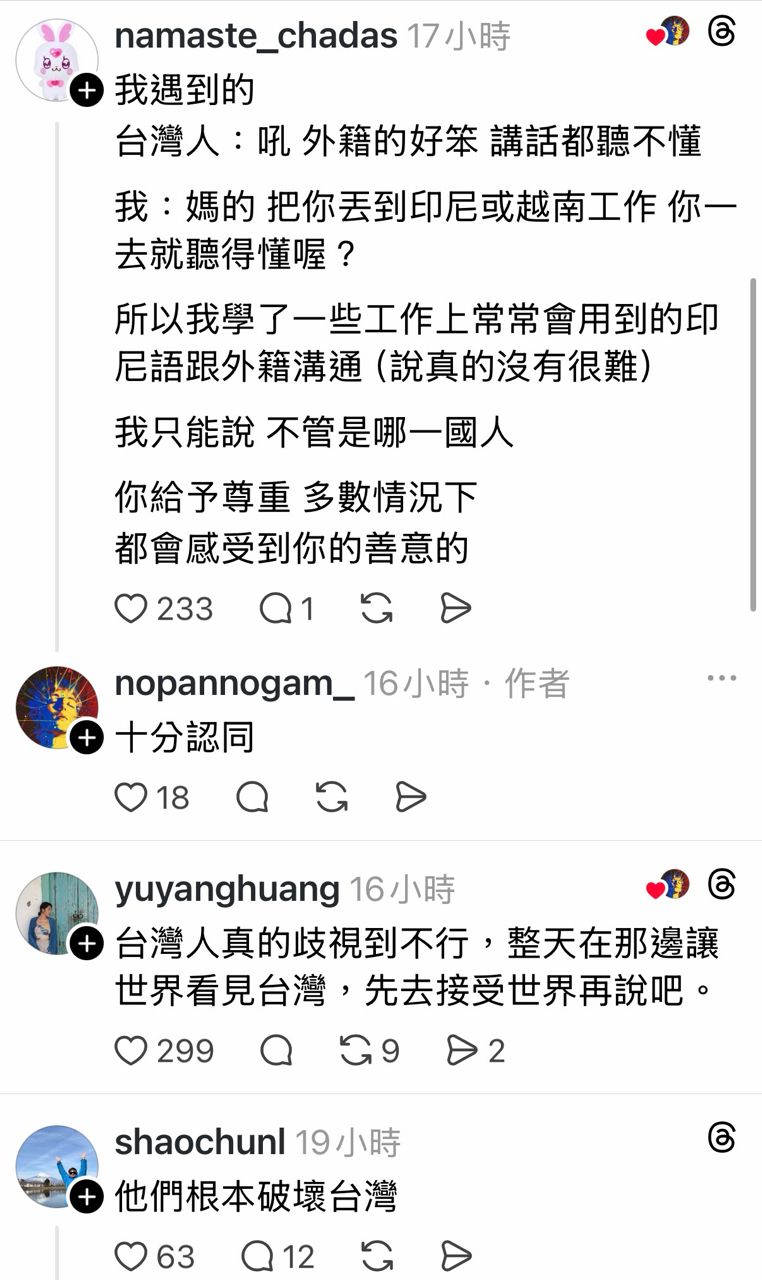Share shaochunl's comment
The image size is (762, 1280).
(x=455, y=1255)
